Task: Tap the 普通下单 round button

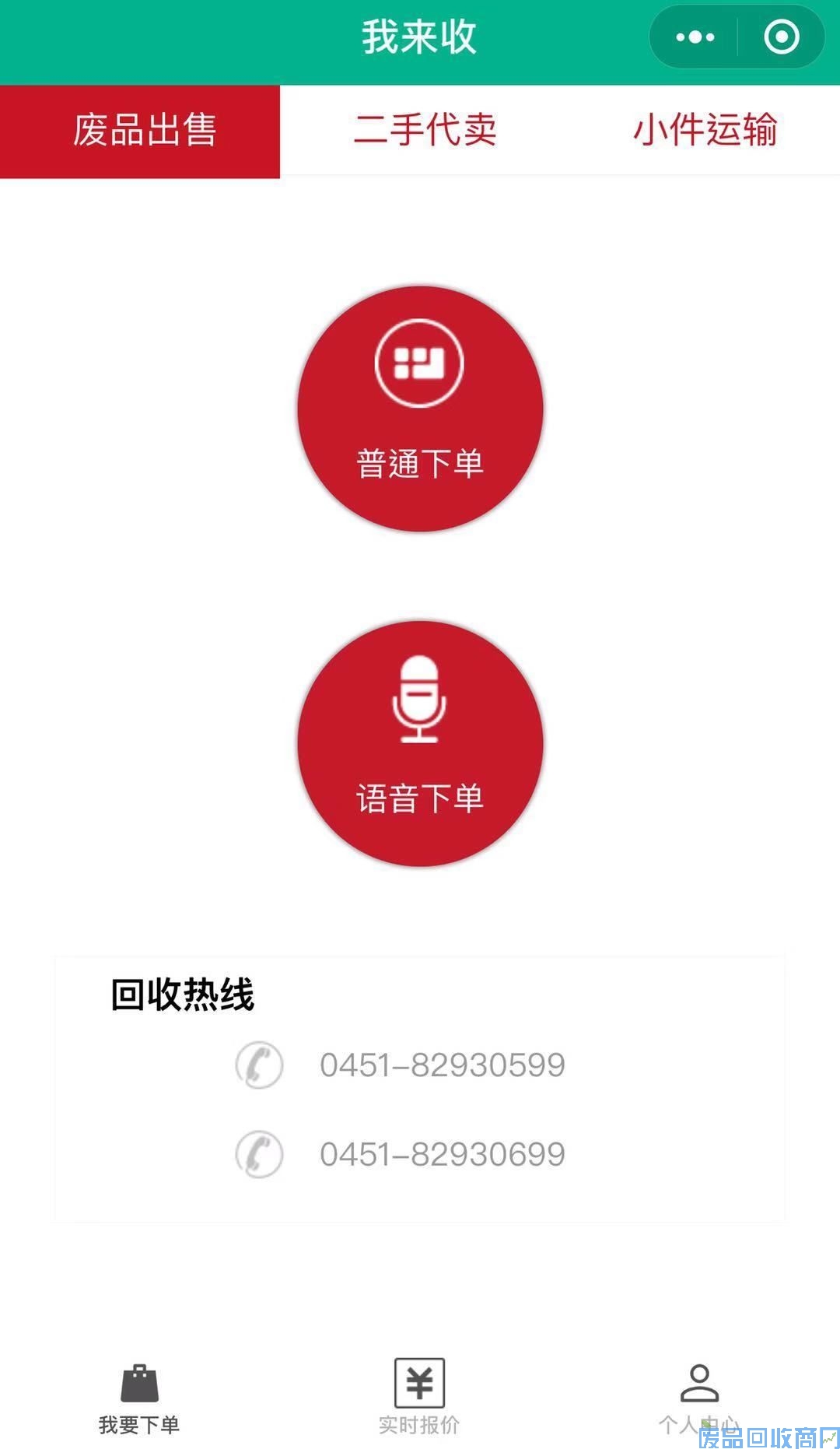Action: [420, 409]
